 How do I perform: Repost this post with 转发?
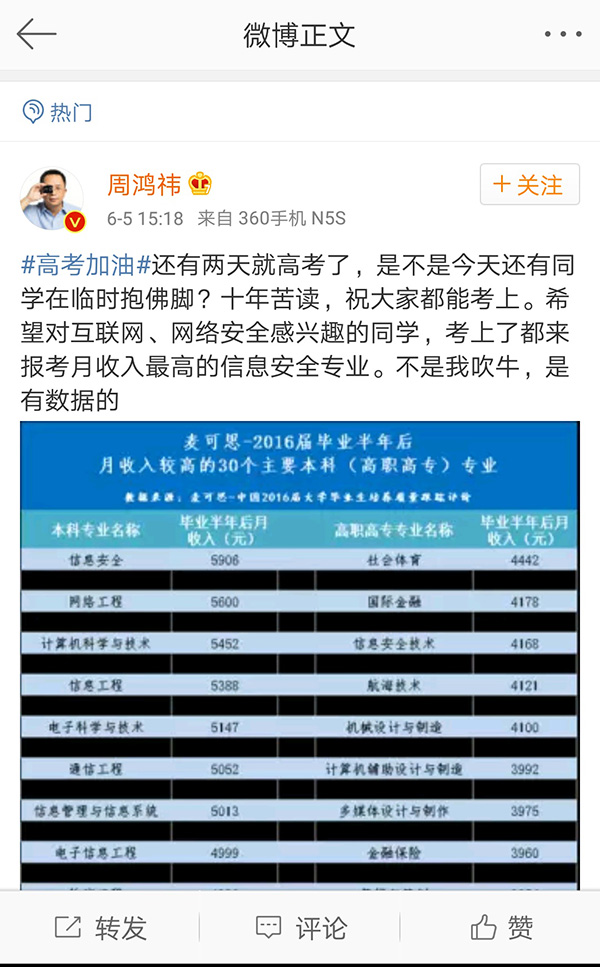point(100,927)
